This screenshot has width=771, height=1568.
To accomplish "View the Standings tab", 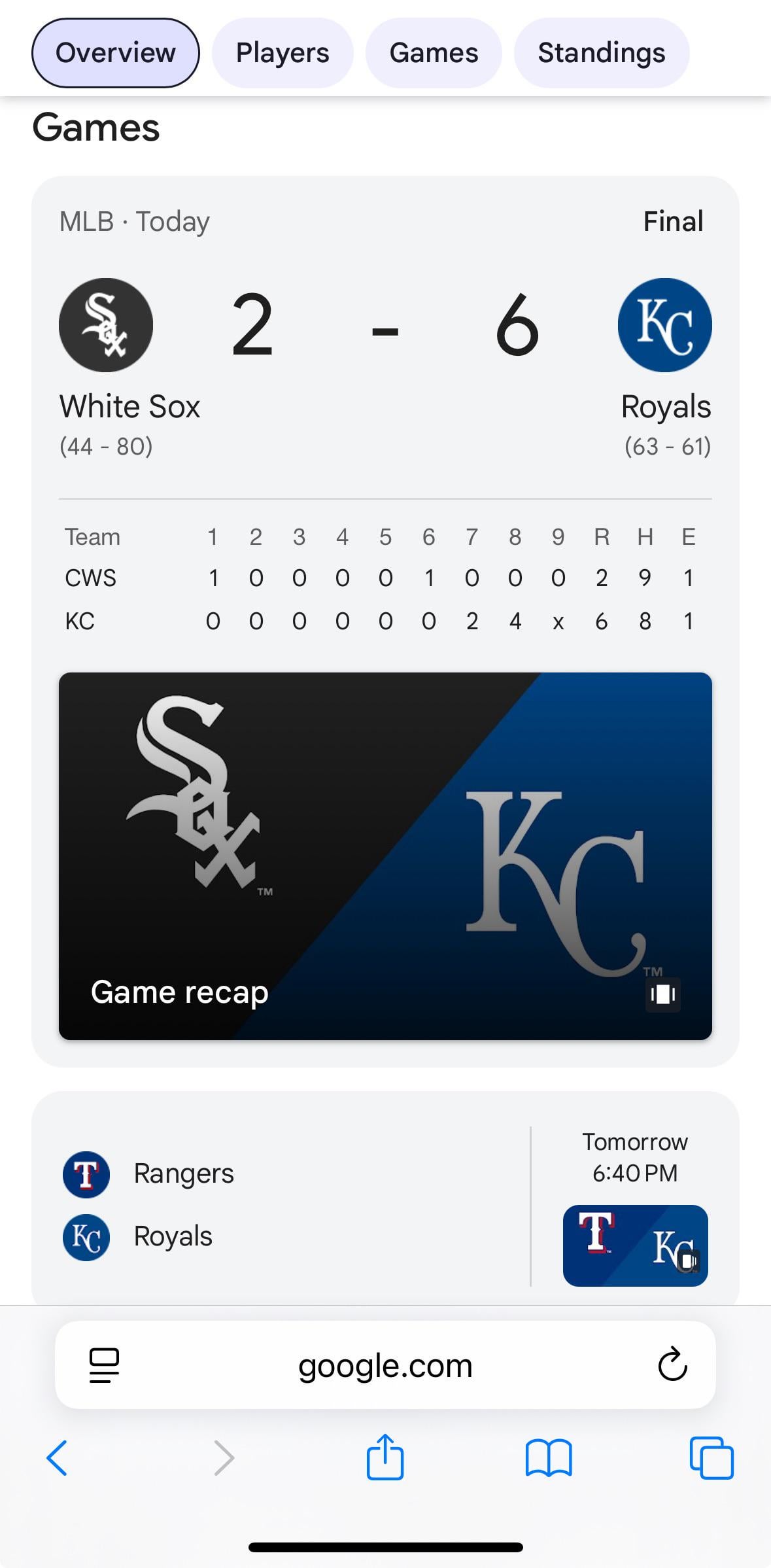I will 601,53.
